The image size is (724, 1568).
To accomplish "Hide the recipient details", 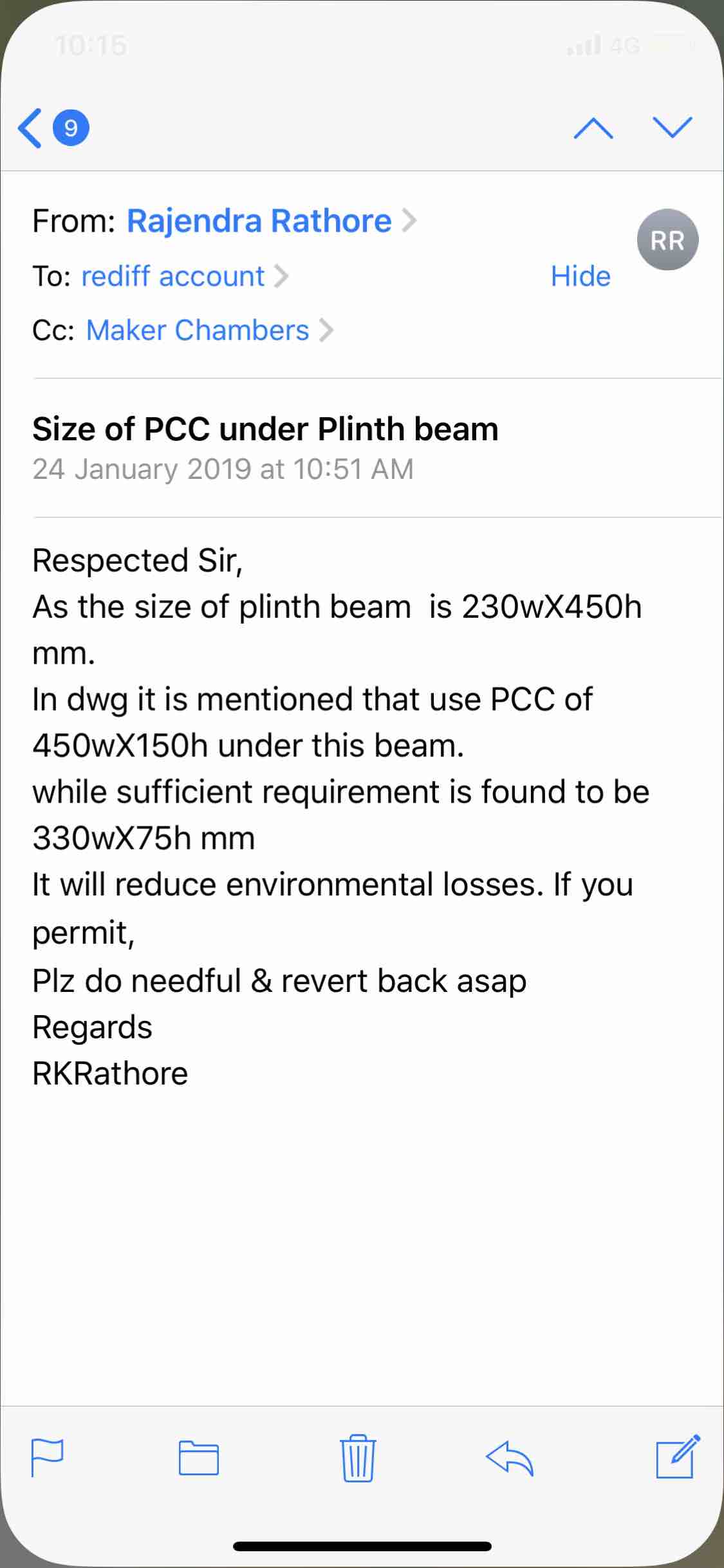I will point(580,277).
